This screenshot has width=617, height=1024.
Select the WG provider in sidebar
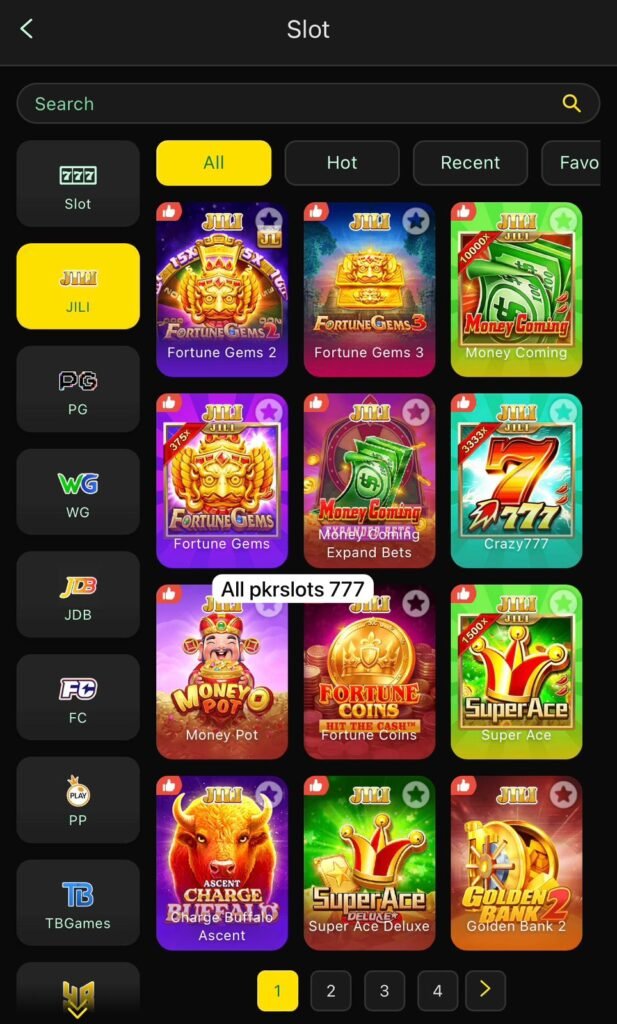(78, 492)
